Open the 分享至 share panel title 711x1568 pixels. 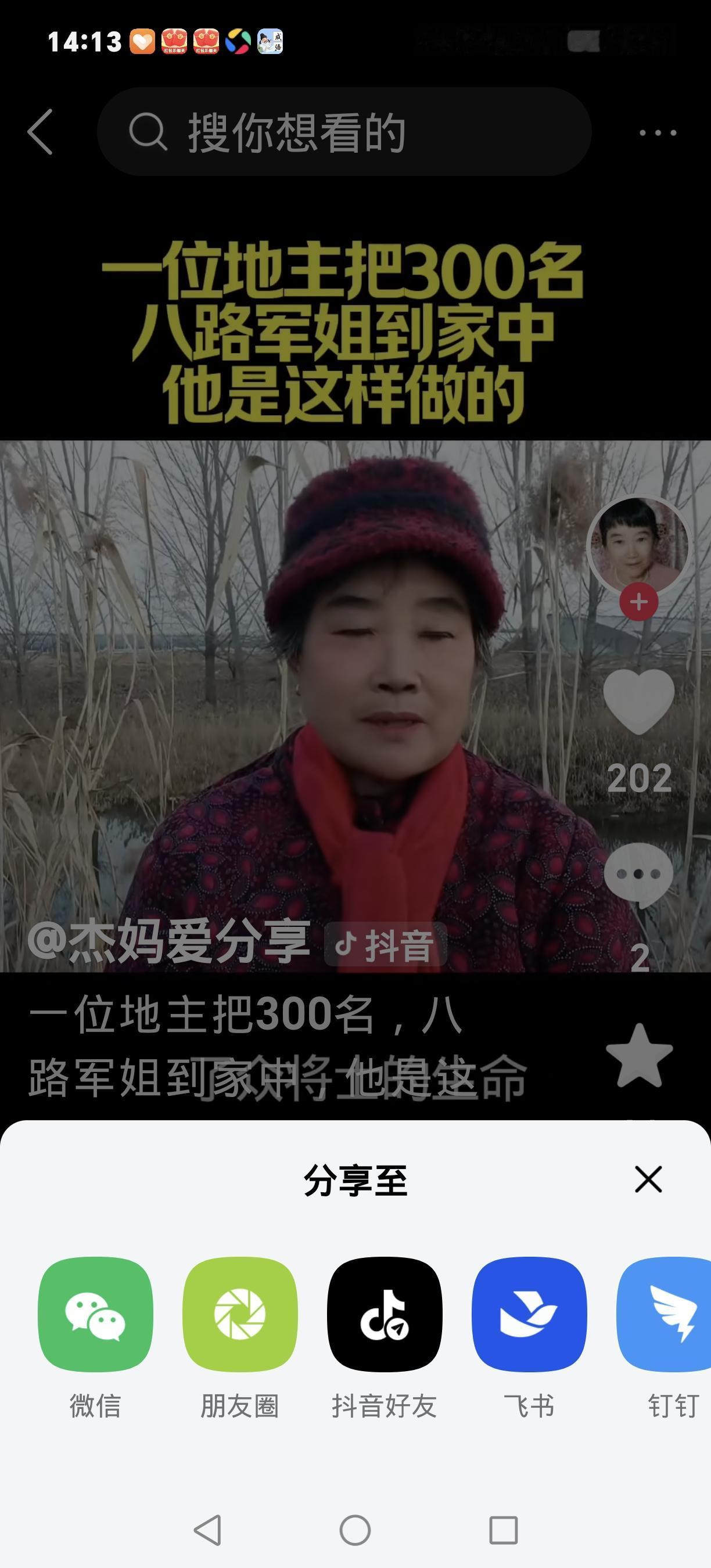pyautogui.click(x=355, y=1179)
